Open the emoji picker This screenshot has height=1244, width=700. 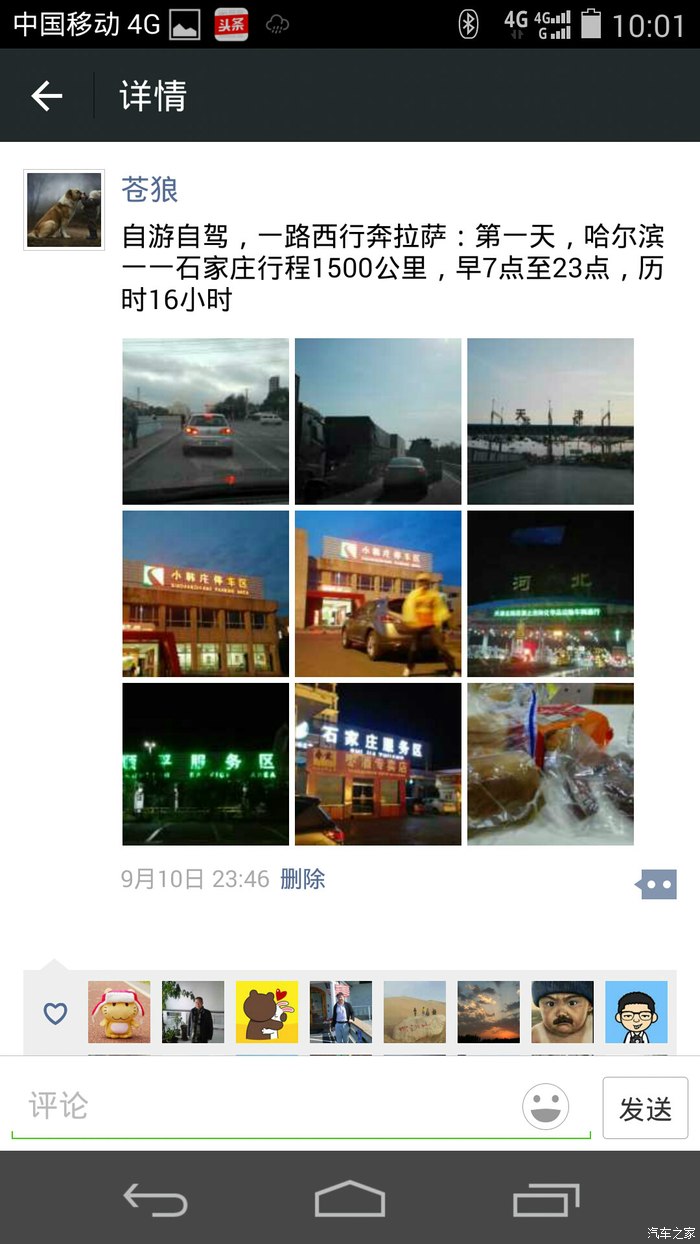coord(546,1107)
